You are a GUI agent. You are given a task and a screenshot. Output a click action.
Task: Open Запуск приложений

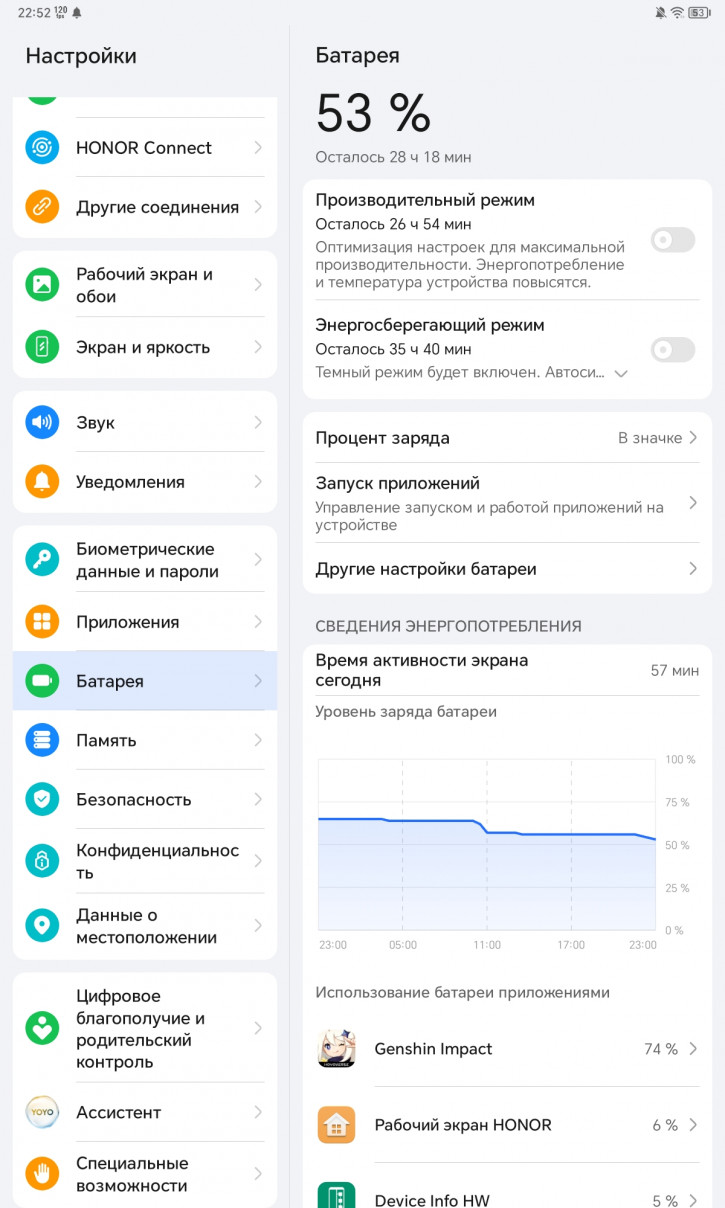coord(506,503)
